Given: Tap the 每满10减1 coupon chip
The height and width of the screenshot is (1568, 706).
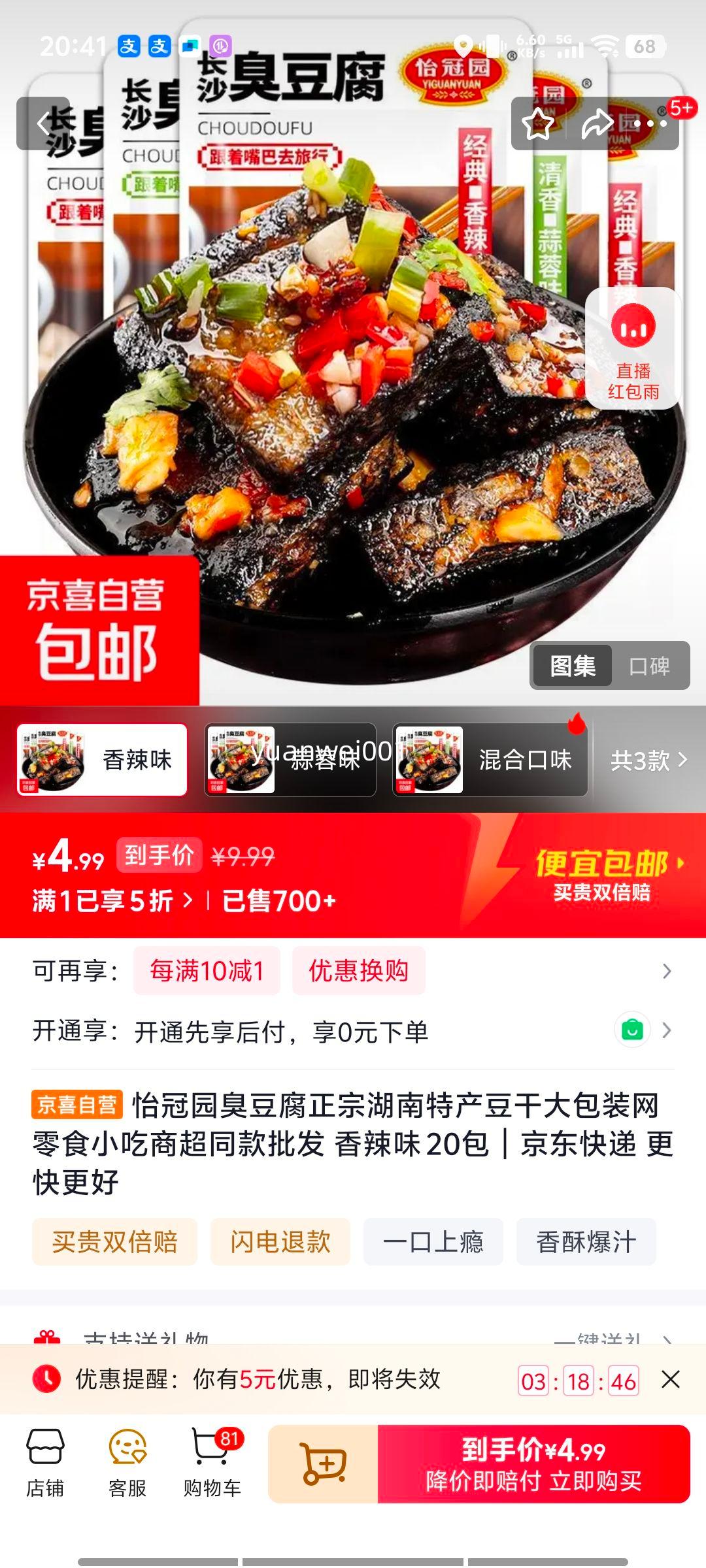Looking at the screenshot, I should coord(207,971).
